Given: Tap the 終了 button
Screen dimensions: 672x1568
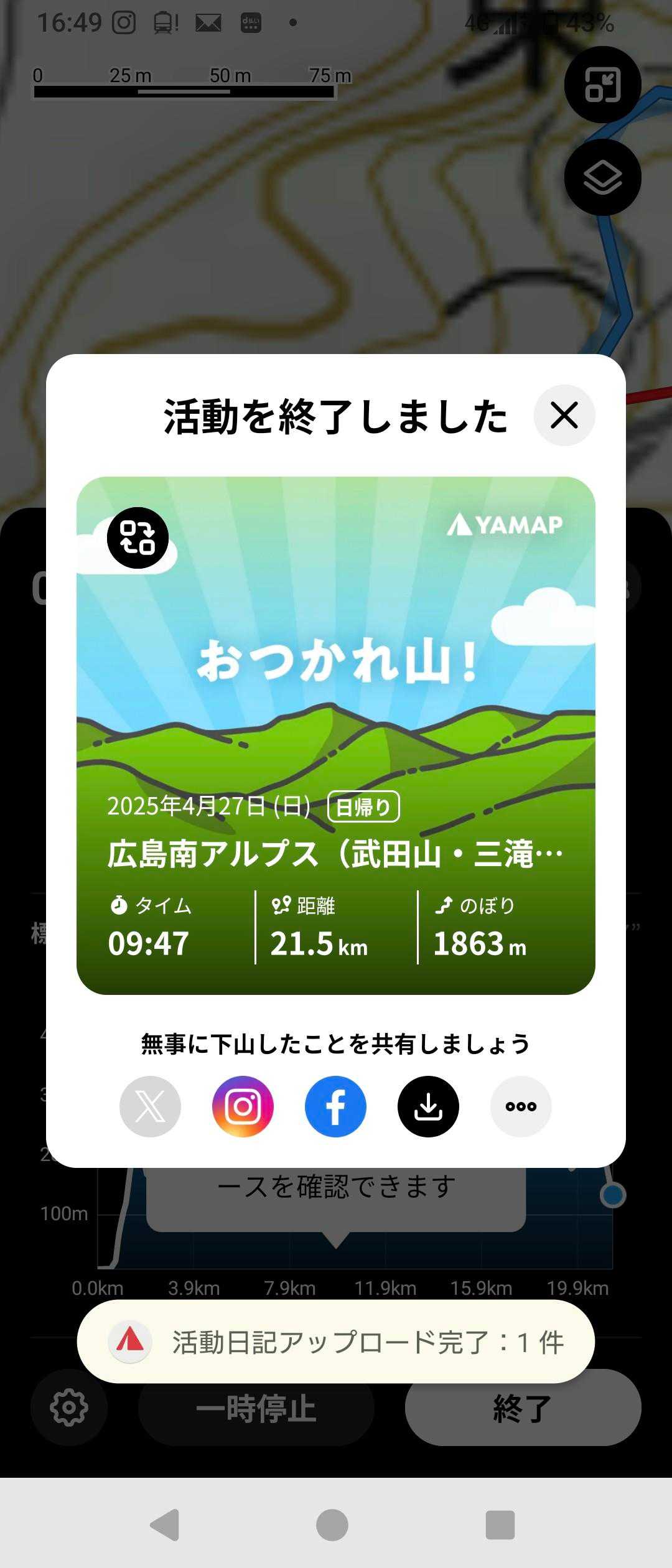Looking at the screenshot, I should tap(523, 1407).
